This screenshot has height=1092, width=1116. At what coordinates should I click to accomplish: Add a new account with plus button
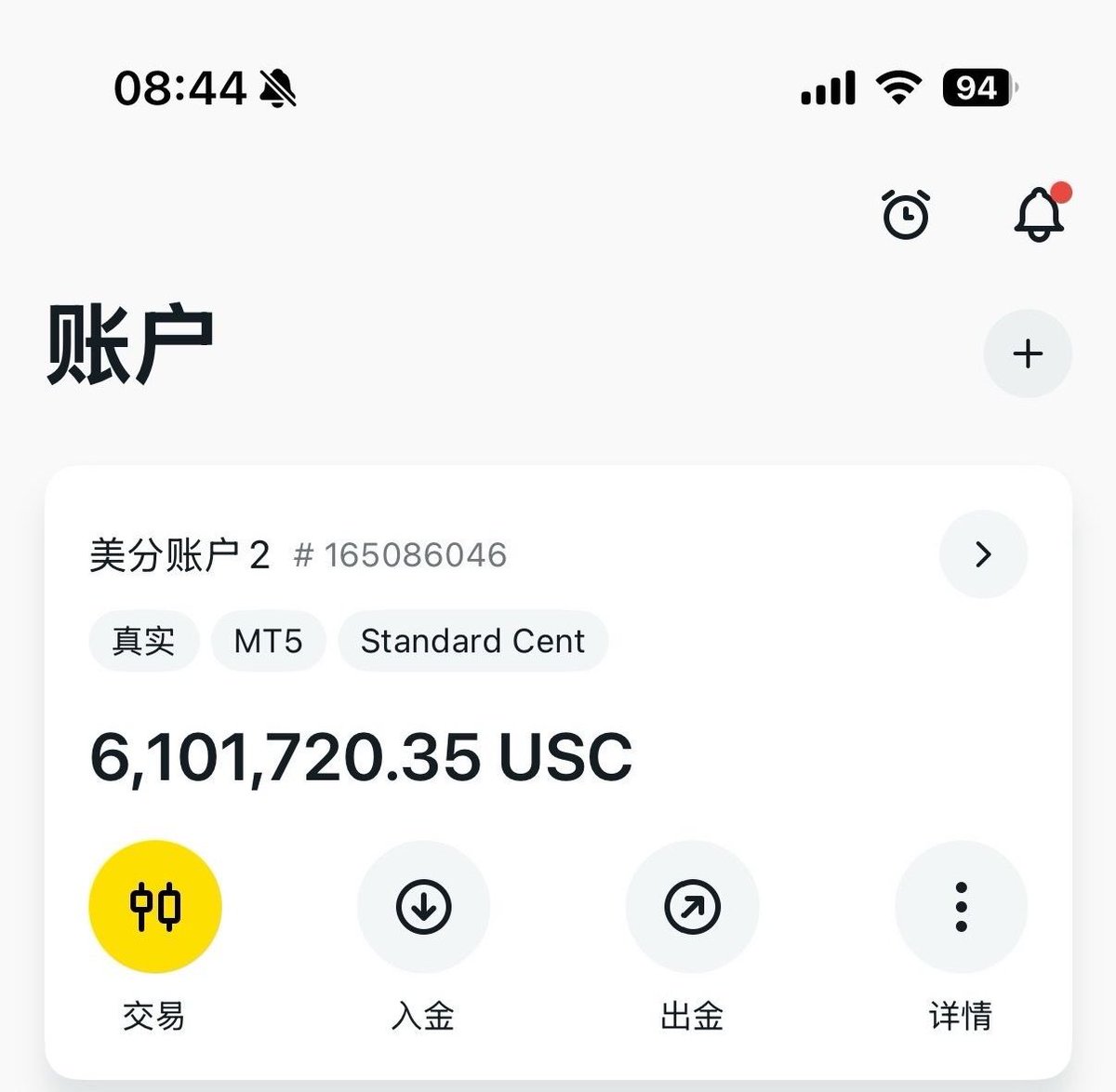coord(1028,353)
